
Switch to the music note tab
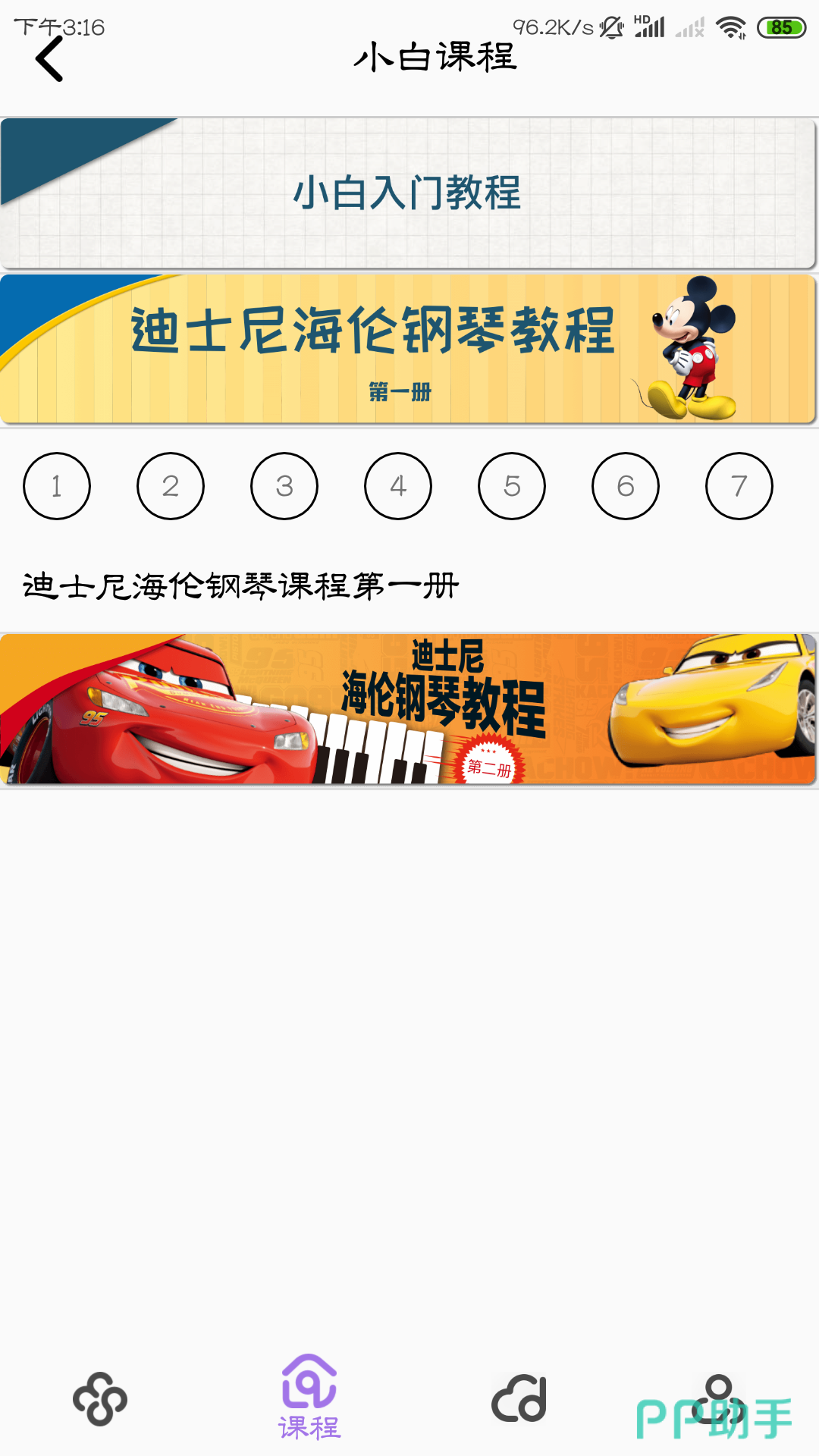[x=519, y=1399]
